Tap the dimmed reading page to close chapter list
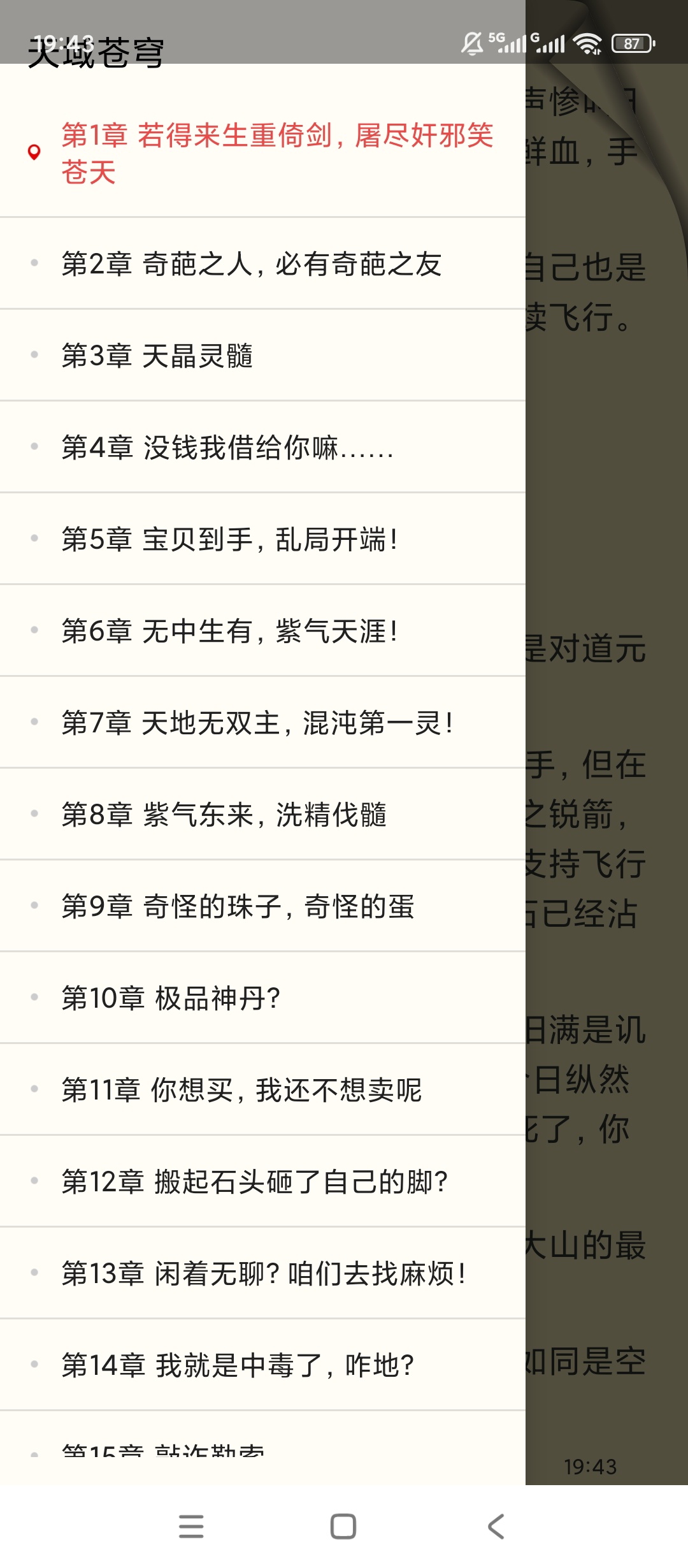 pos(605,765)
